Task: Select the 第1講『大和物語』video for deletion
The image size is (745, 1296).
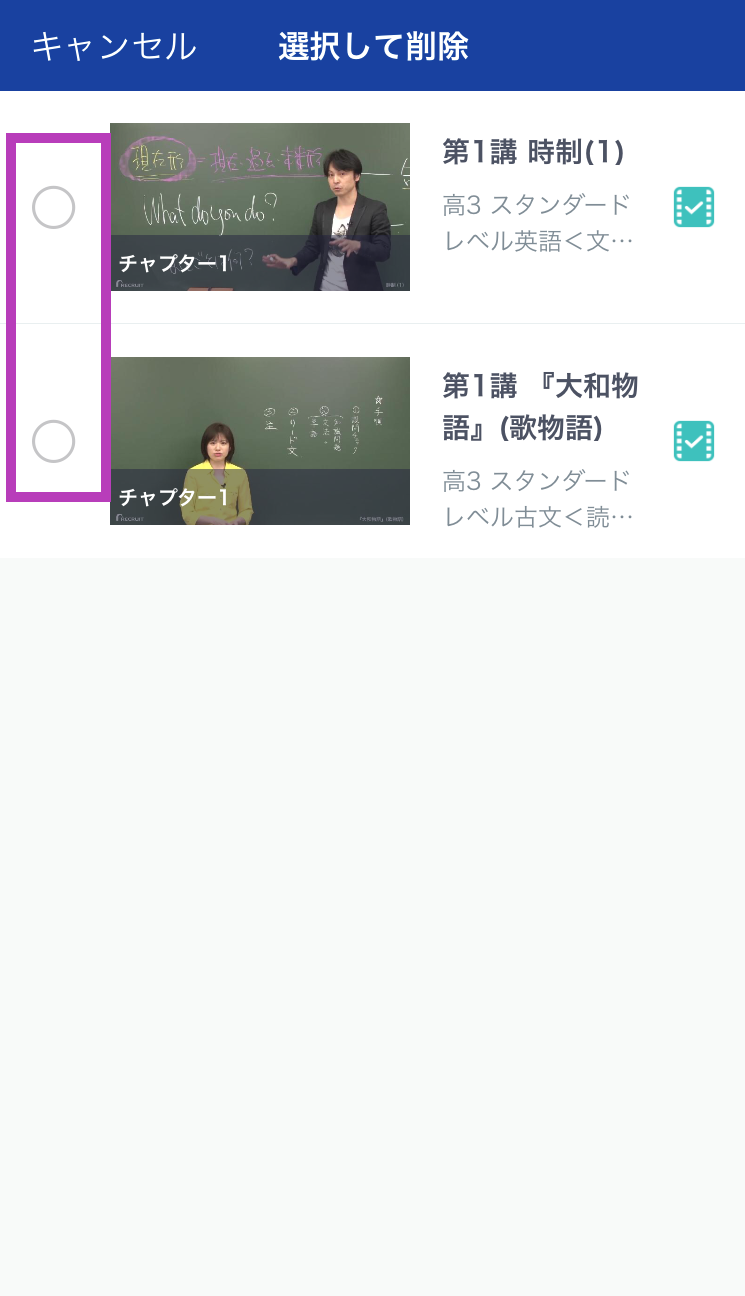Action: [54, 441]
